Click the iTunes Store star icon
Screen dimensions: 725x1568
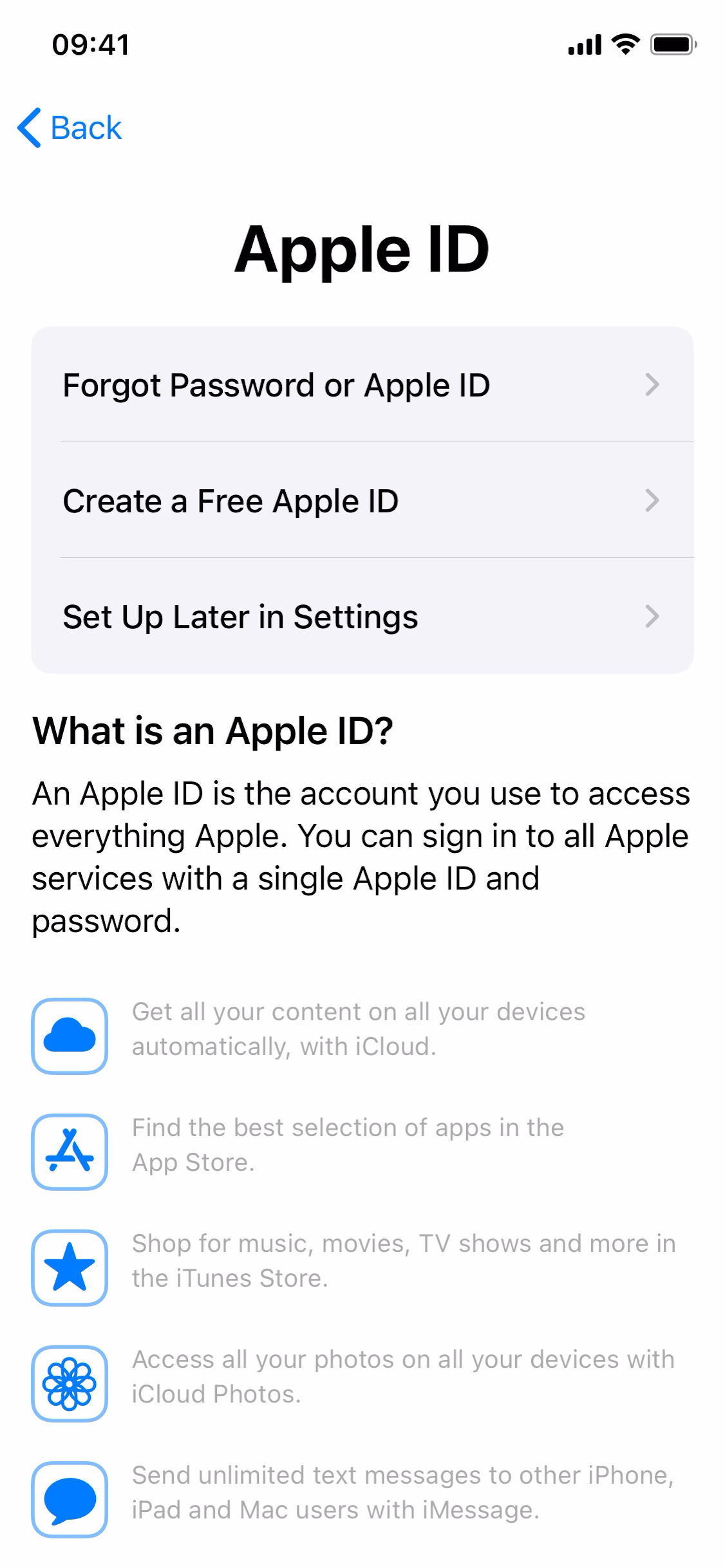point(69,1267)
